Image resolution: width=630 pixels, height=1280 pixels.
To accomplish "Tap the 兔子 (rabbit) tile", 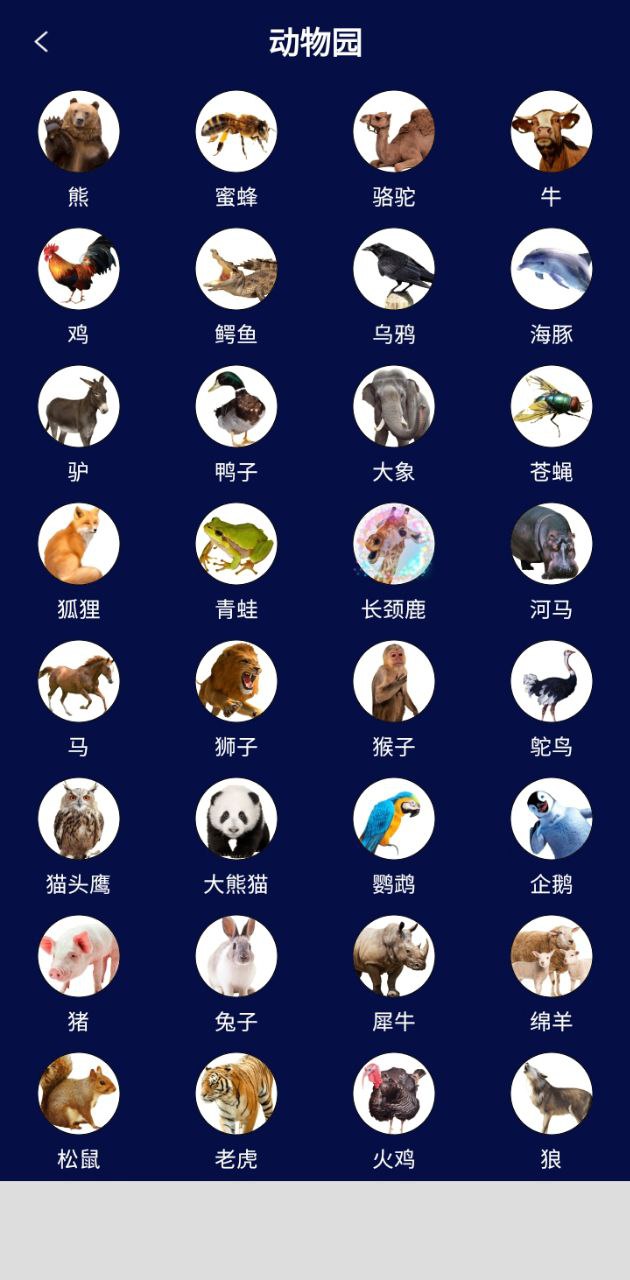I will point(236,957).
